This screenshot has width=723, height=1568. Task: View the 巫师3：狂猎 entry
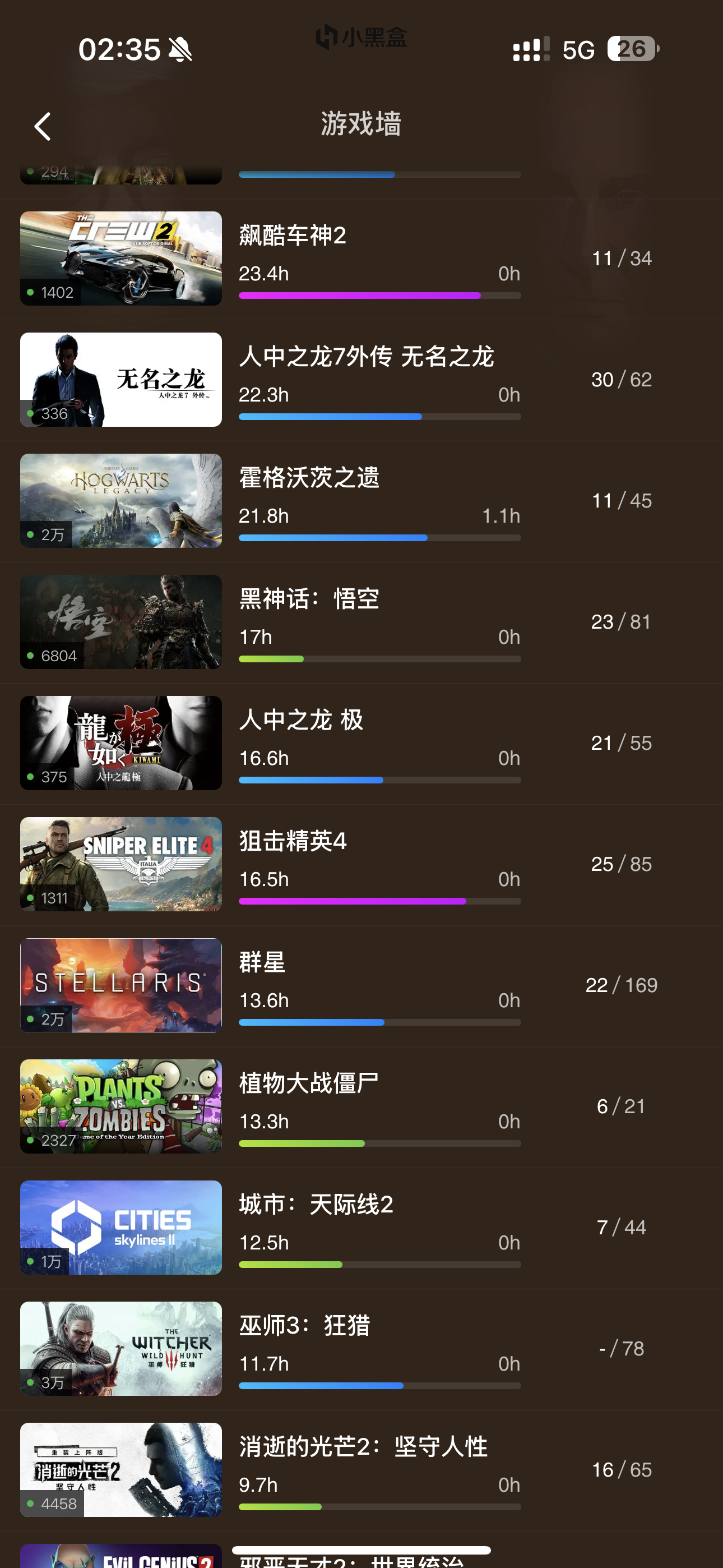[x=361, y=1349]
